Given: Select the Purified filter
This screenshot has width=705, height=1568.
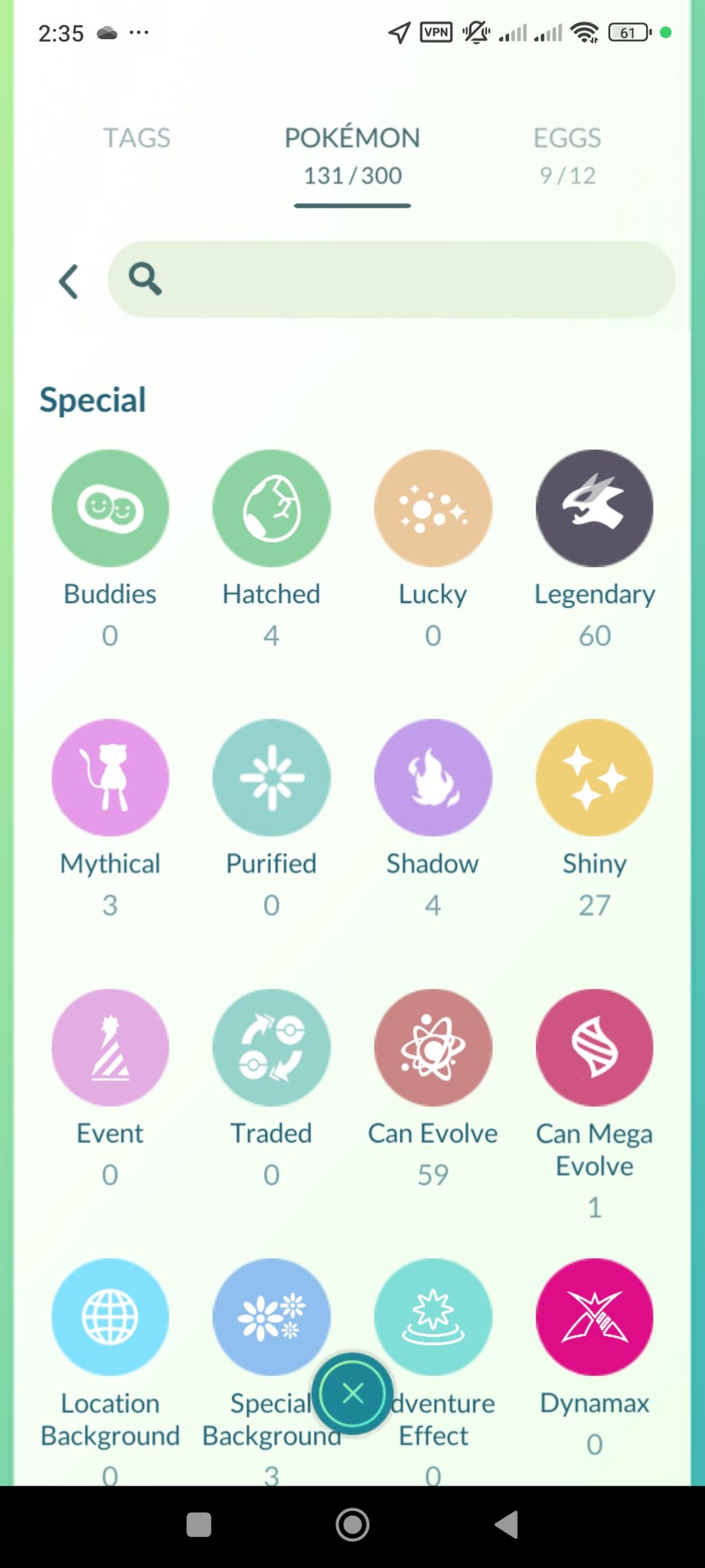Looking at the screenshot, I should (272, 777).
